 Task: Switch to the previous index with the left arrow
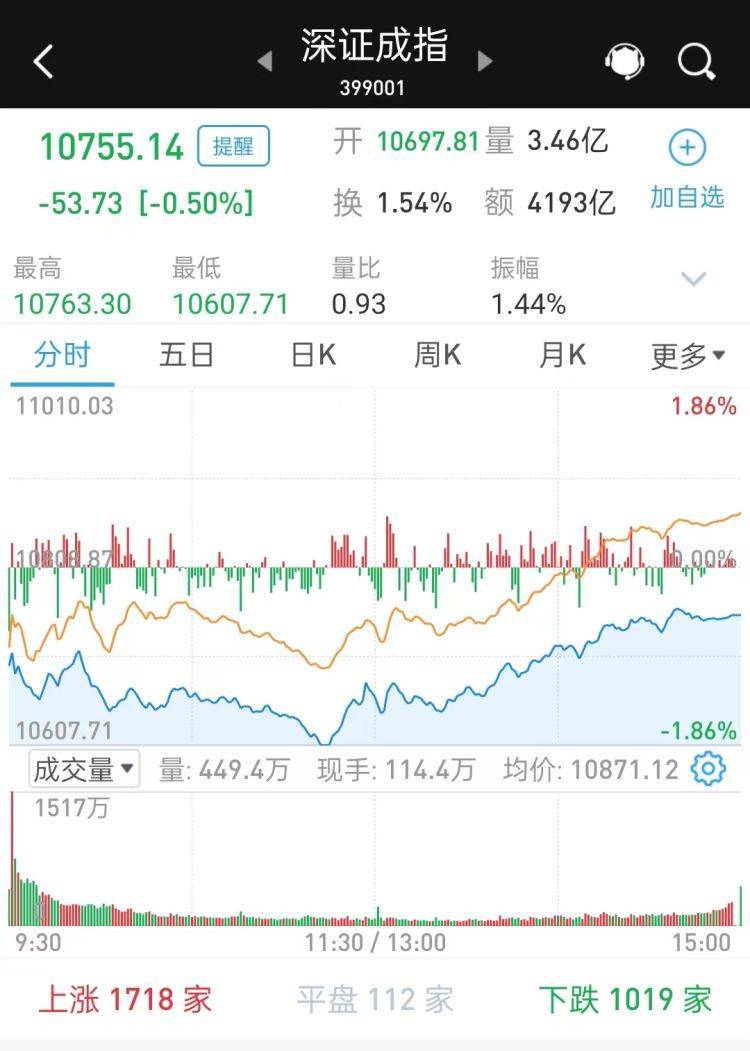(x=264, y=62)
